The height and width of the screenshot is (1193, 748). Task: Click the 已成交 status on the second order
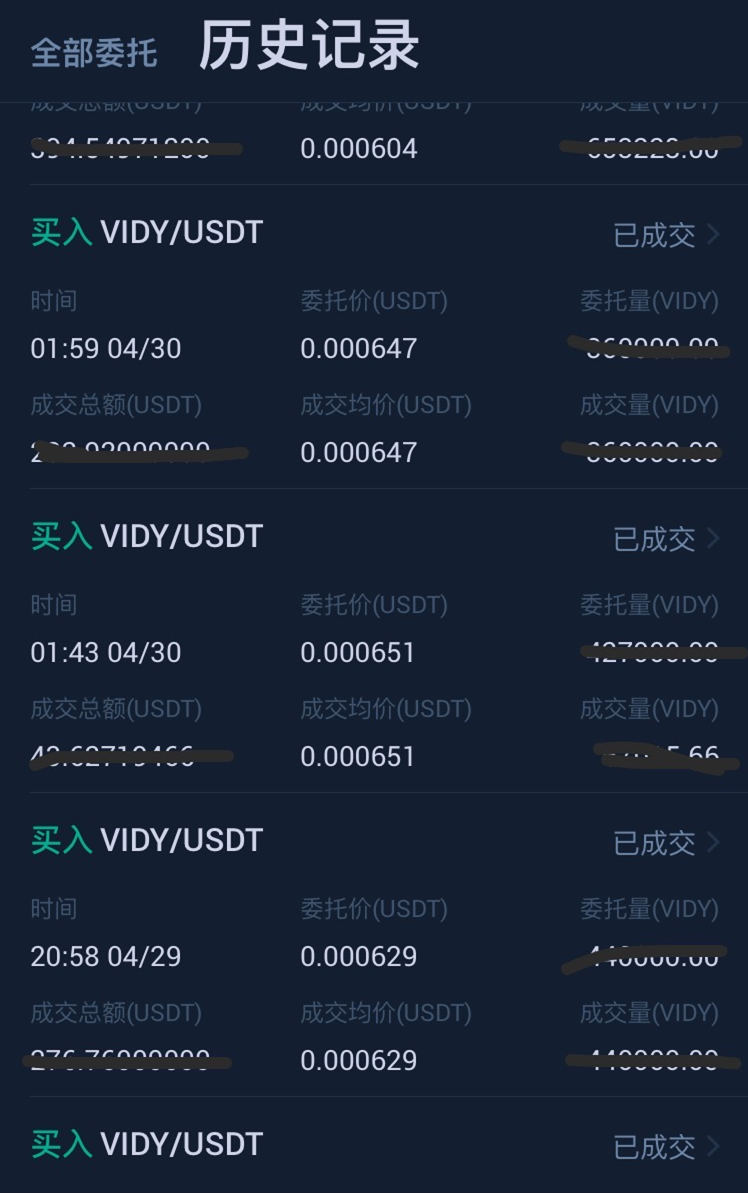[x=653, y=538]
